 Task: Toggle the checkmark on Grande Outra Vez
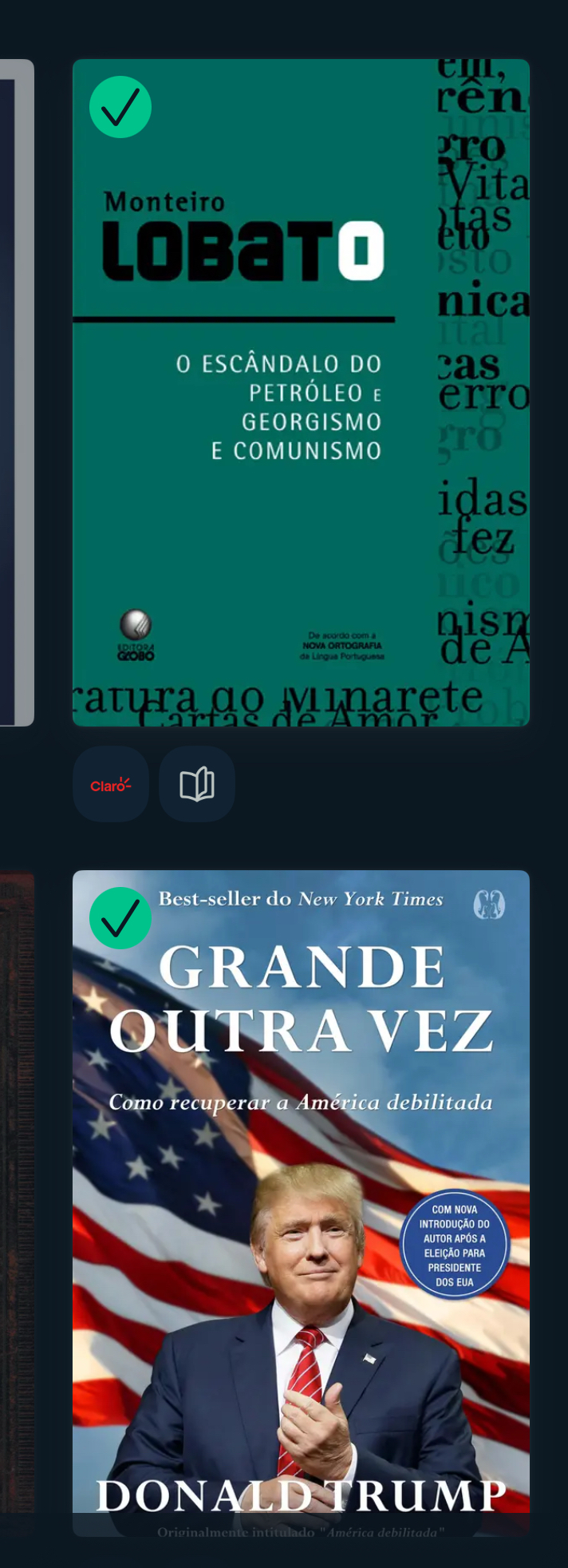120,918
